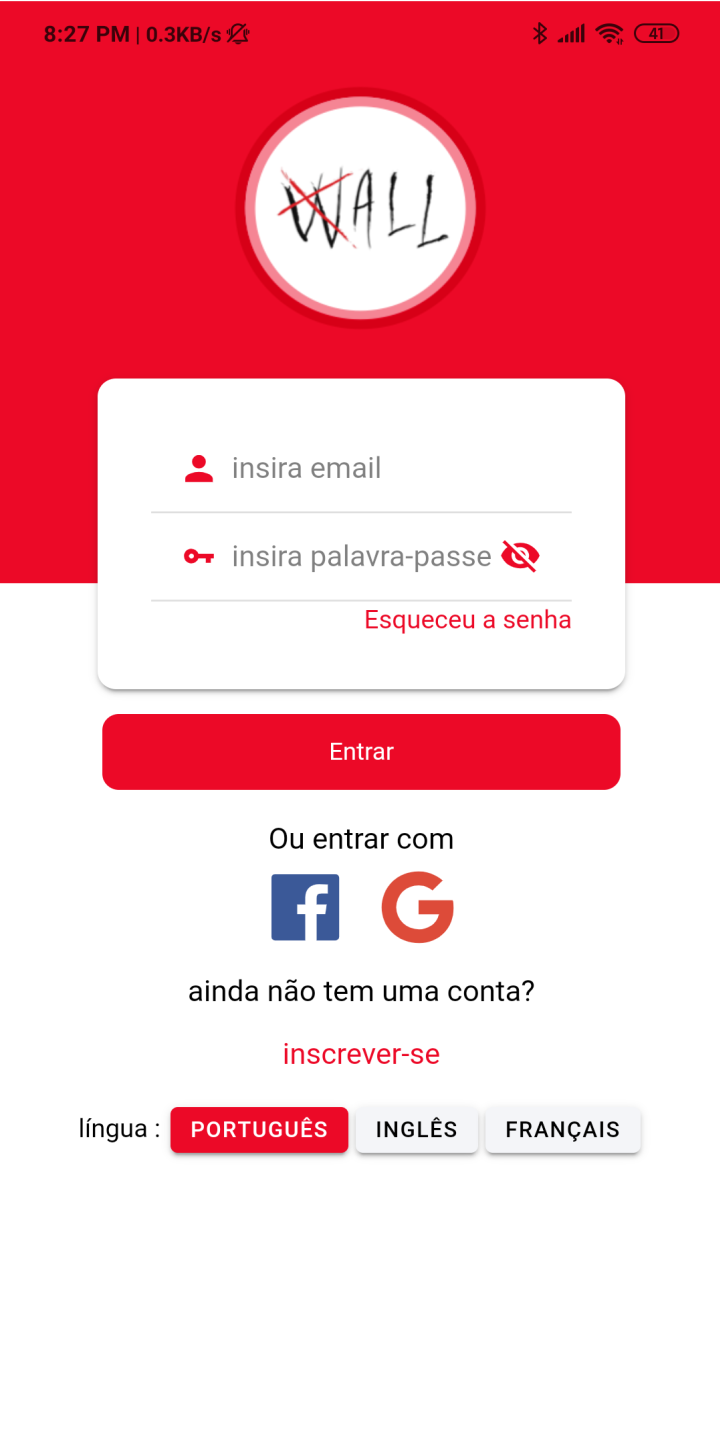Switch language to Inglês
This screenshot has width=720, height=1440.
[416, 1130]
